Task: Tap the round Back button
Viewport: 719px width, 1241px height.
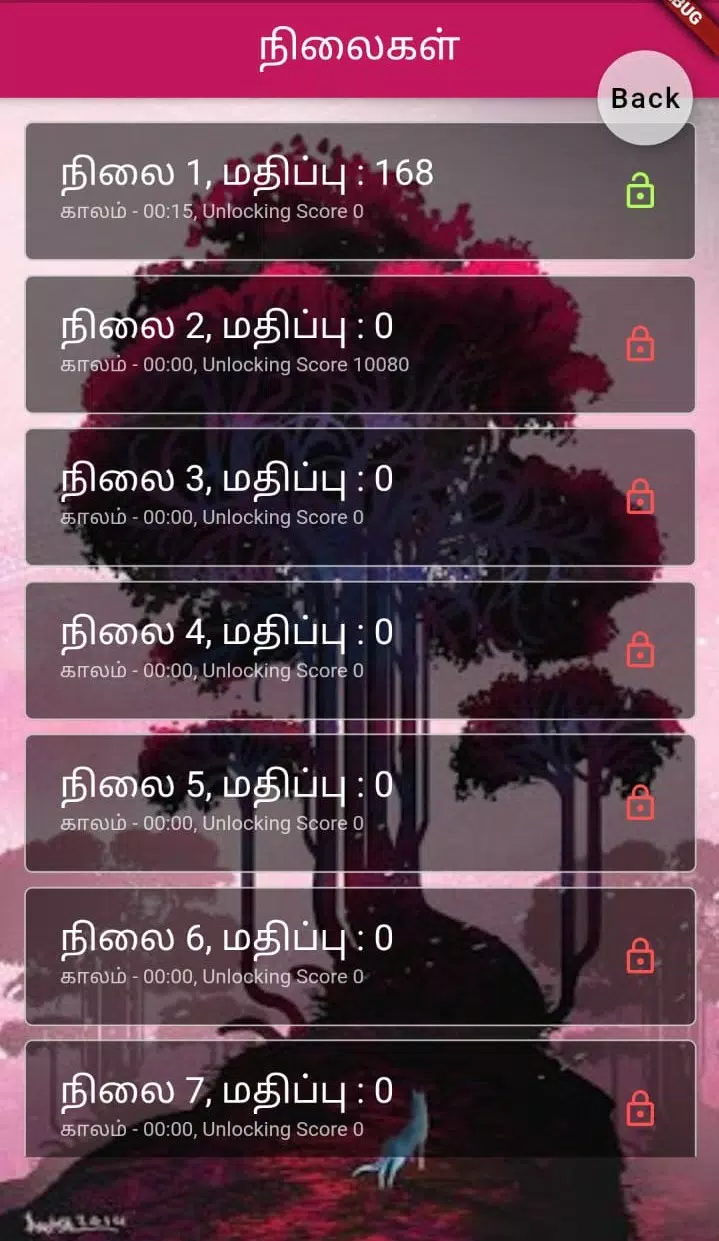Action: click(x=644, y=98)
